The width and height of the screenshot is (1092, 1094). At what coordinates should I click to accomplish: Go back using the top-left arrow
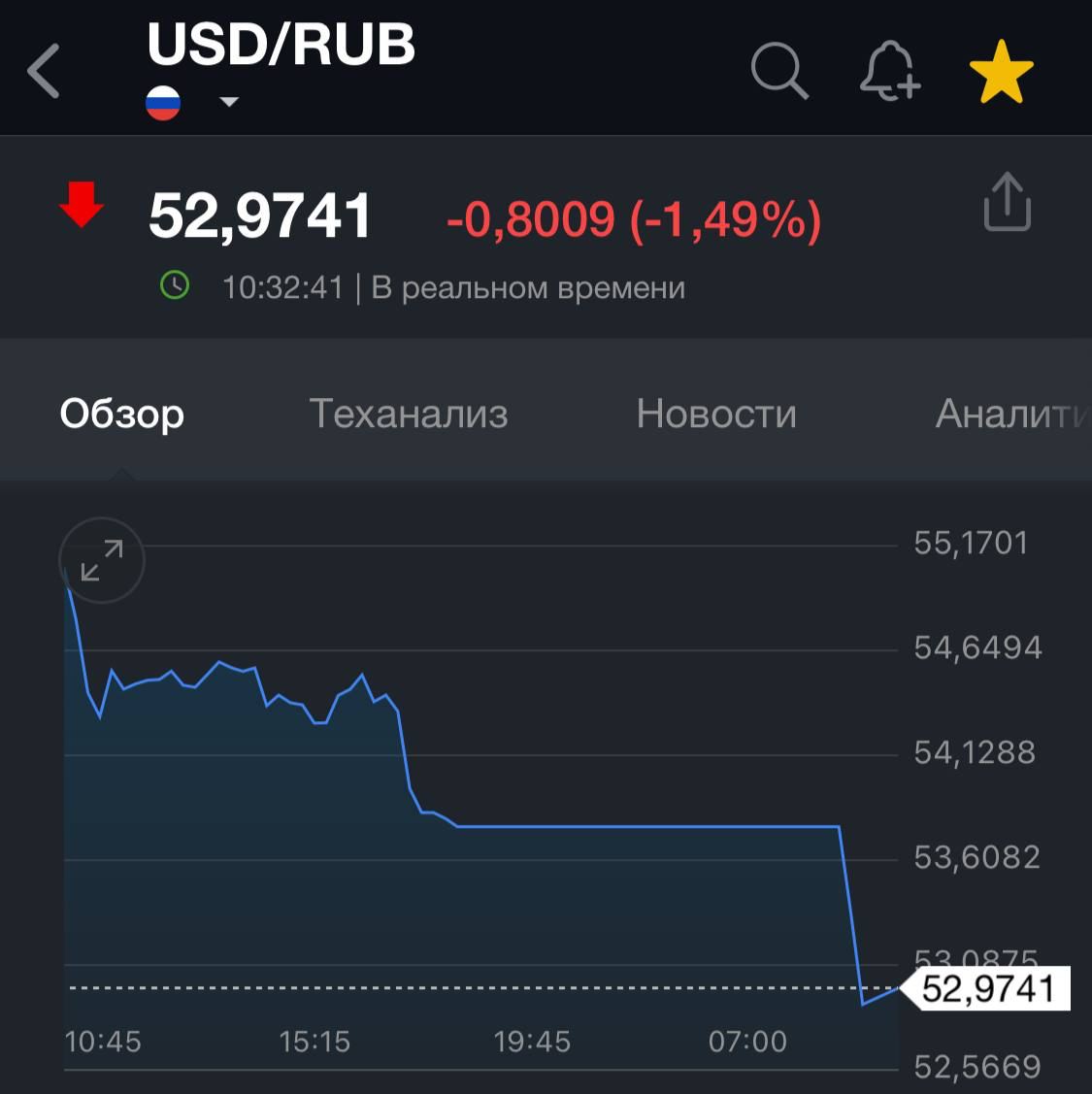coord(44,71)
